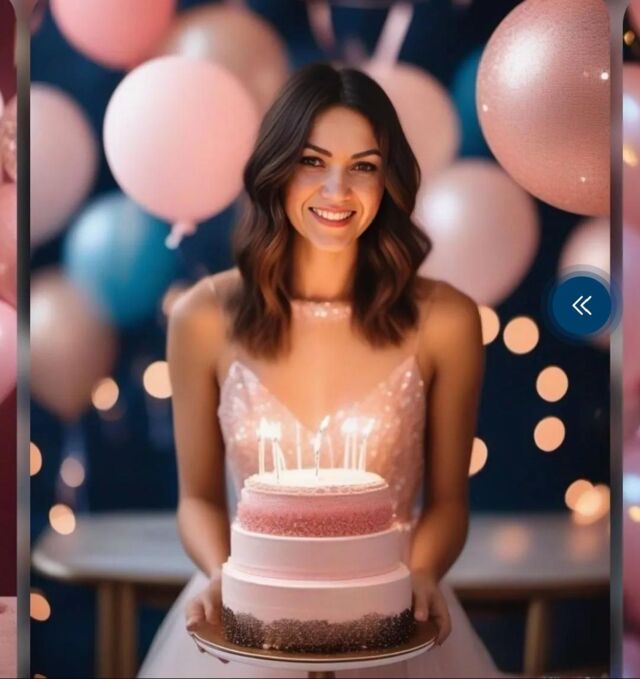Open the birthday cake woman image
This screenshot has width=640, height=679.
point(320,340)
